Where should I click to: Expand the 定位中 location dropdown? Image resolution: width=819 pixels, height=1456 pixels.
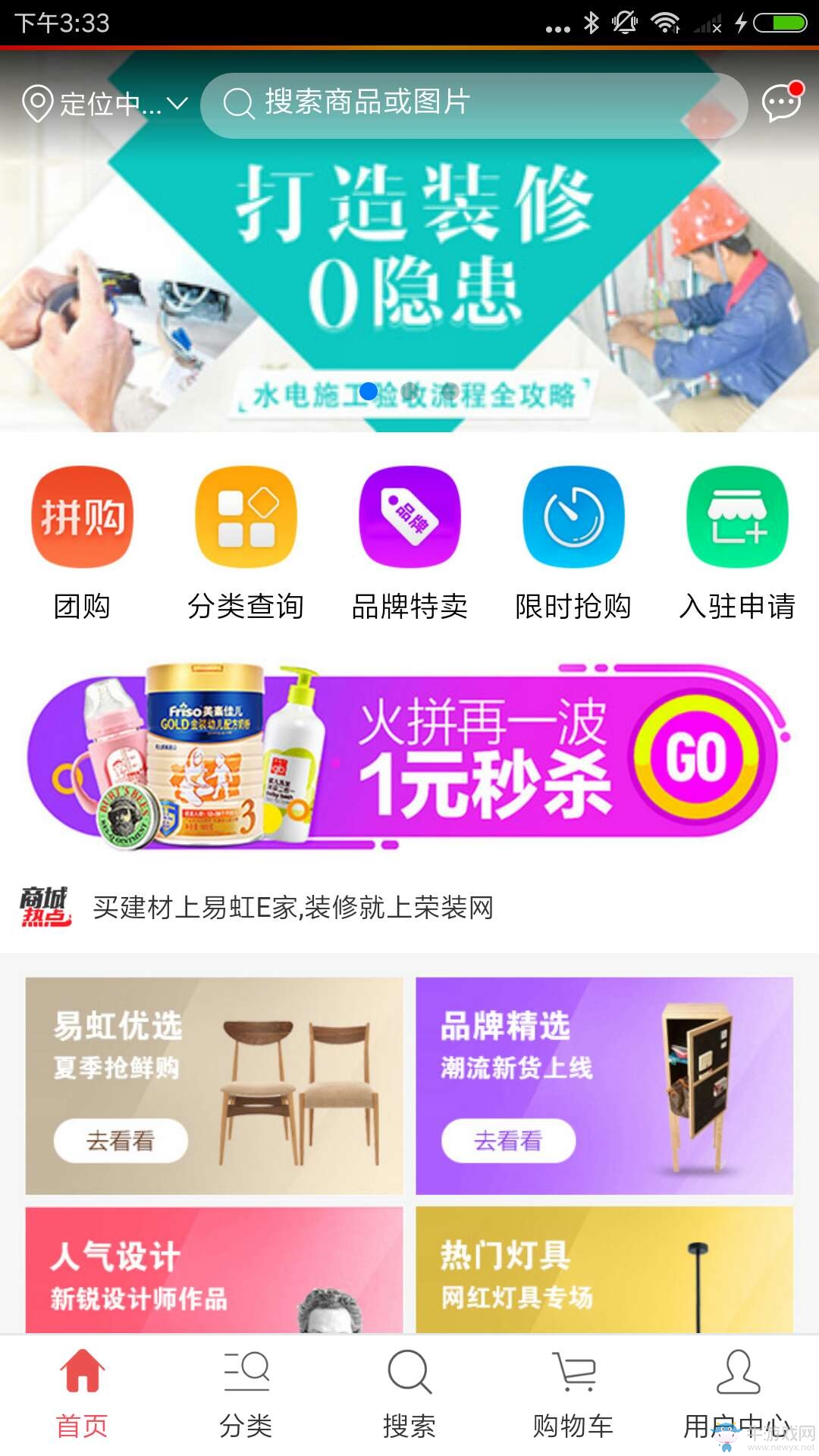[106, 104]
